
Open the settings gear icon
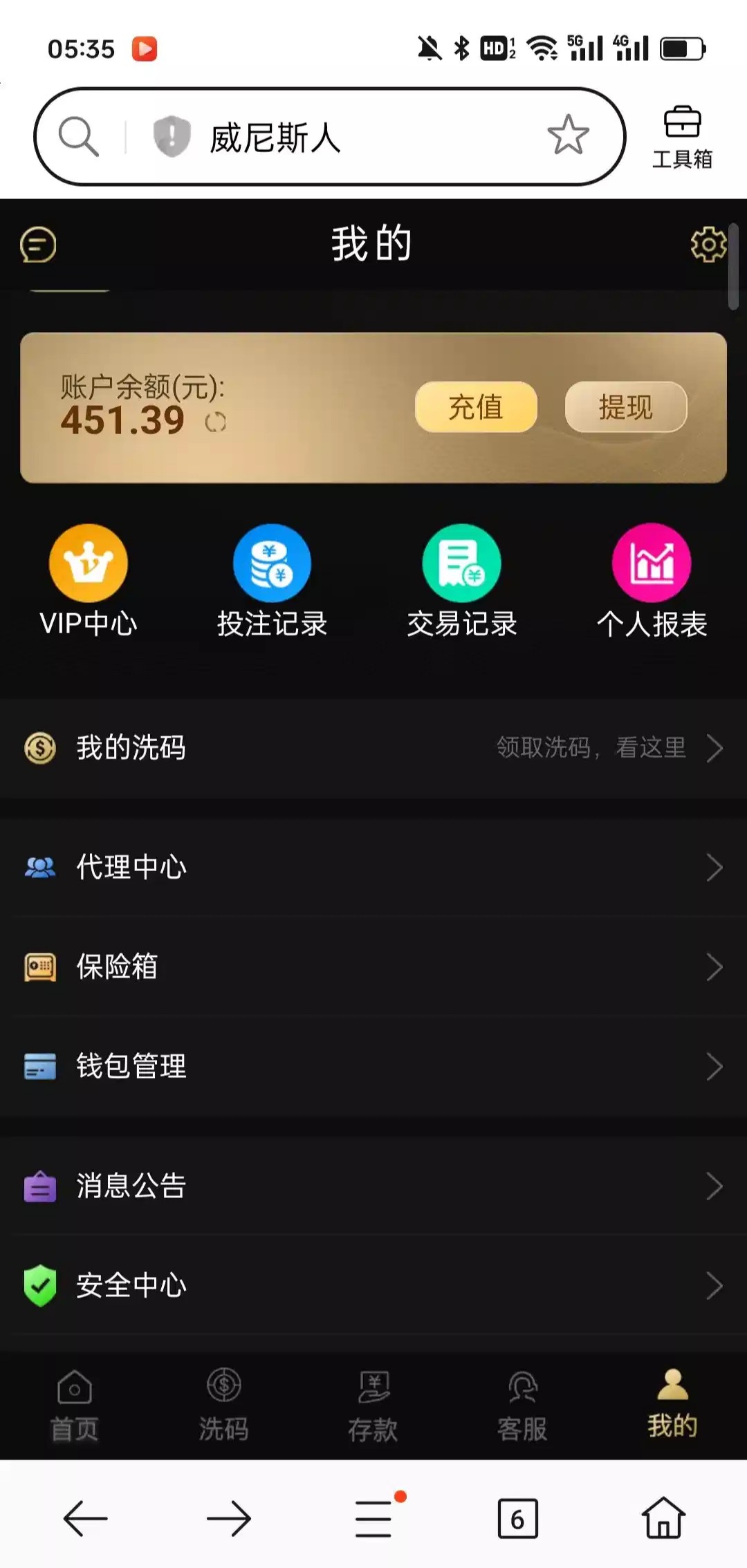[x=708, y=244]
